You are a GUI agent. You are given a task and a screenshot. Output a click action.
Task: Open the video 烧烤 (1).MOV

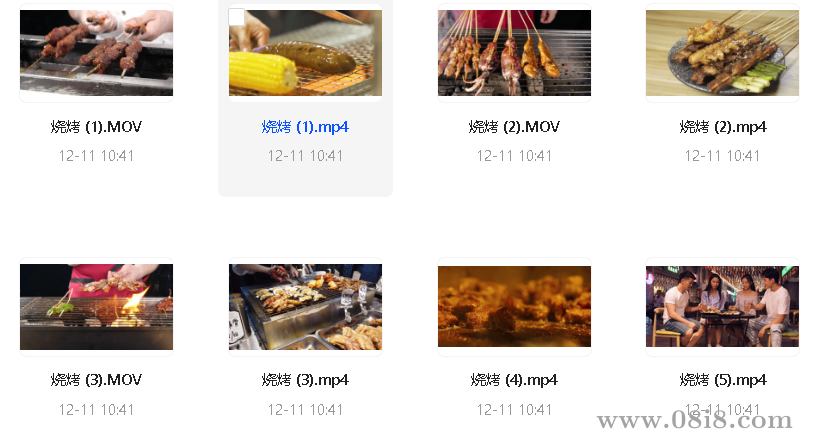pos(96,53)
